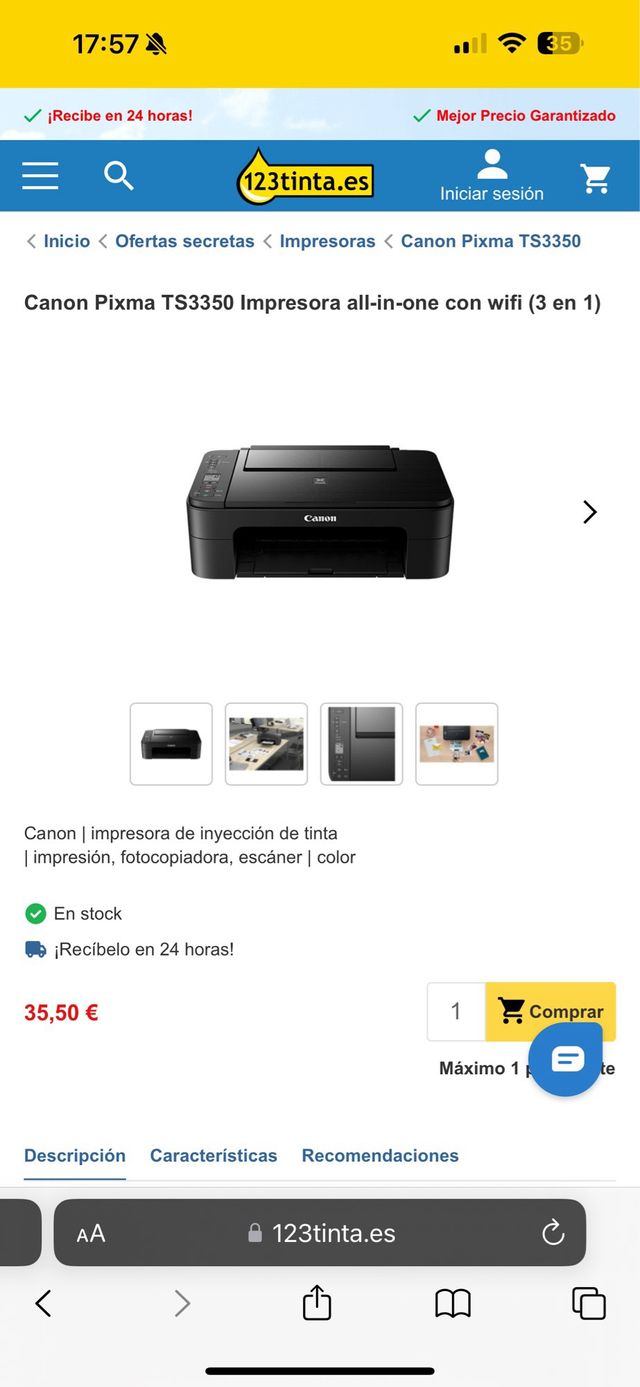
Task: Go to the Inicio breadcrumb
Action: coord(66,241)
